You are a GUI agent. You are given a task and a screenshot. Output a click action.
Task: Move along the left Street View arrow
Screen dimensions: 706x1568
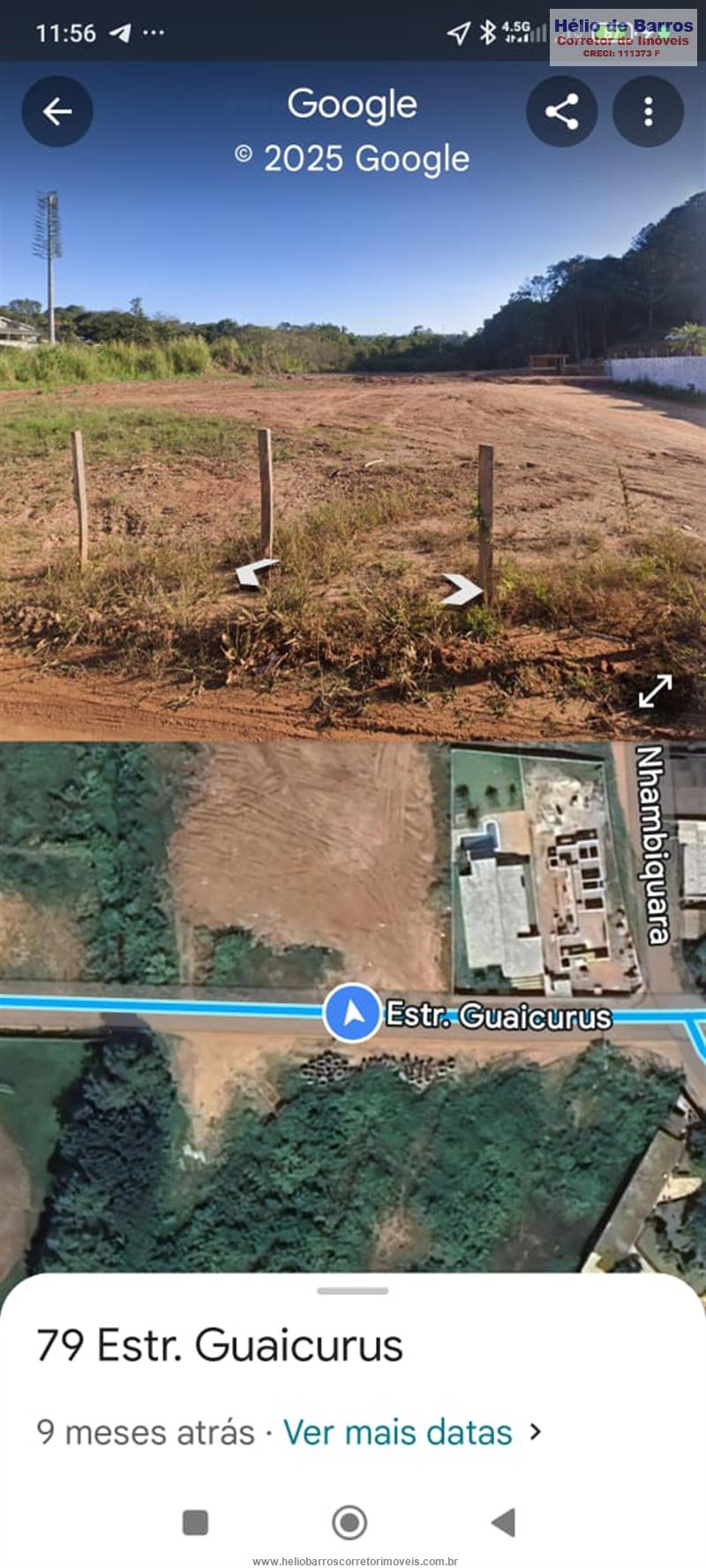click(256, 573)
